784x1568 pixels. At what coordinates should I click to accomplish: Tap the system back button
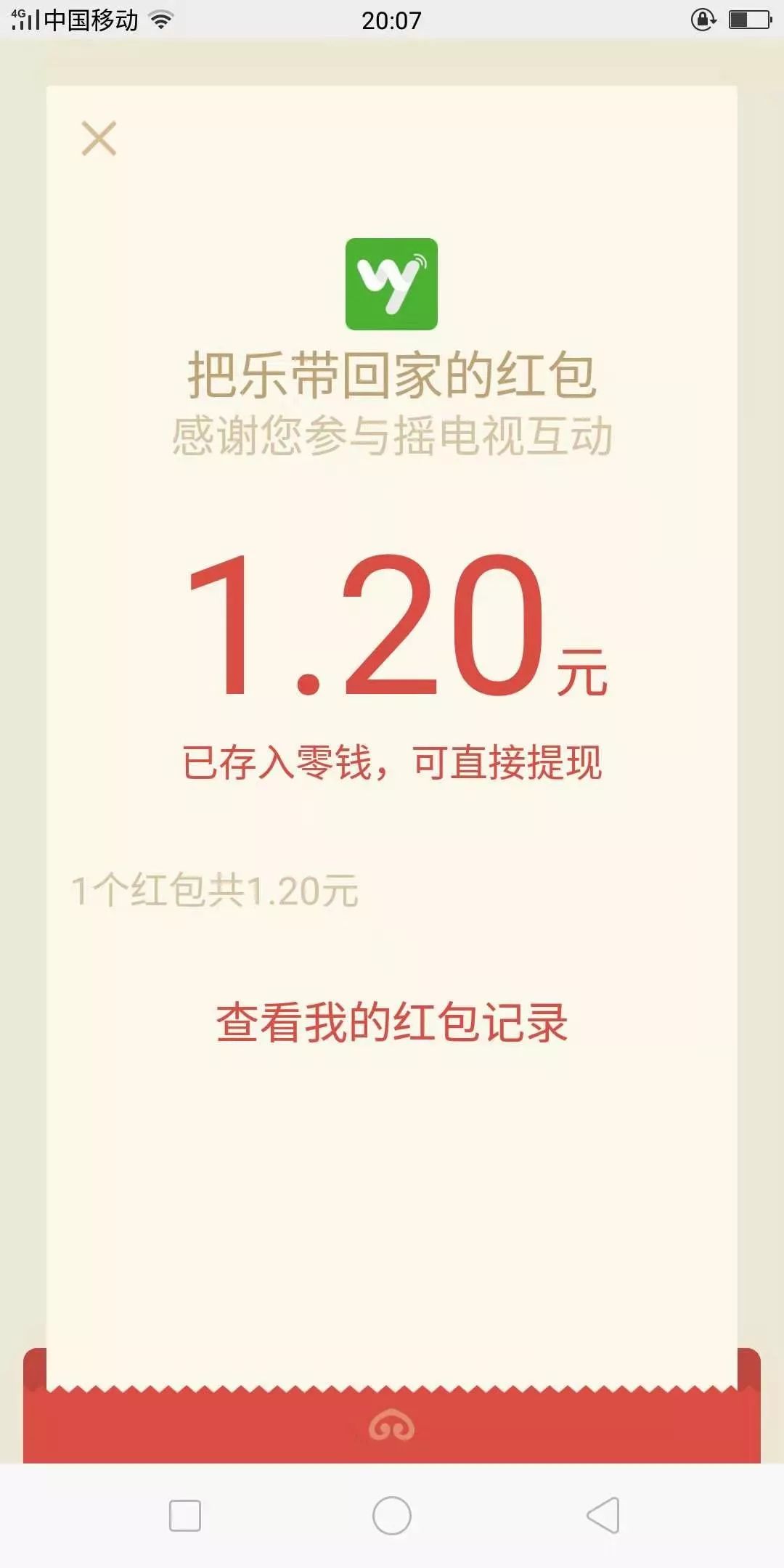[603, 1515]
